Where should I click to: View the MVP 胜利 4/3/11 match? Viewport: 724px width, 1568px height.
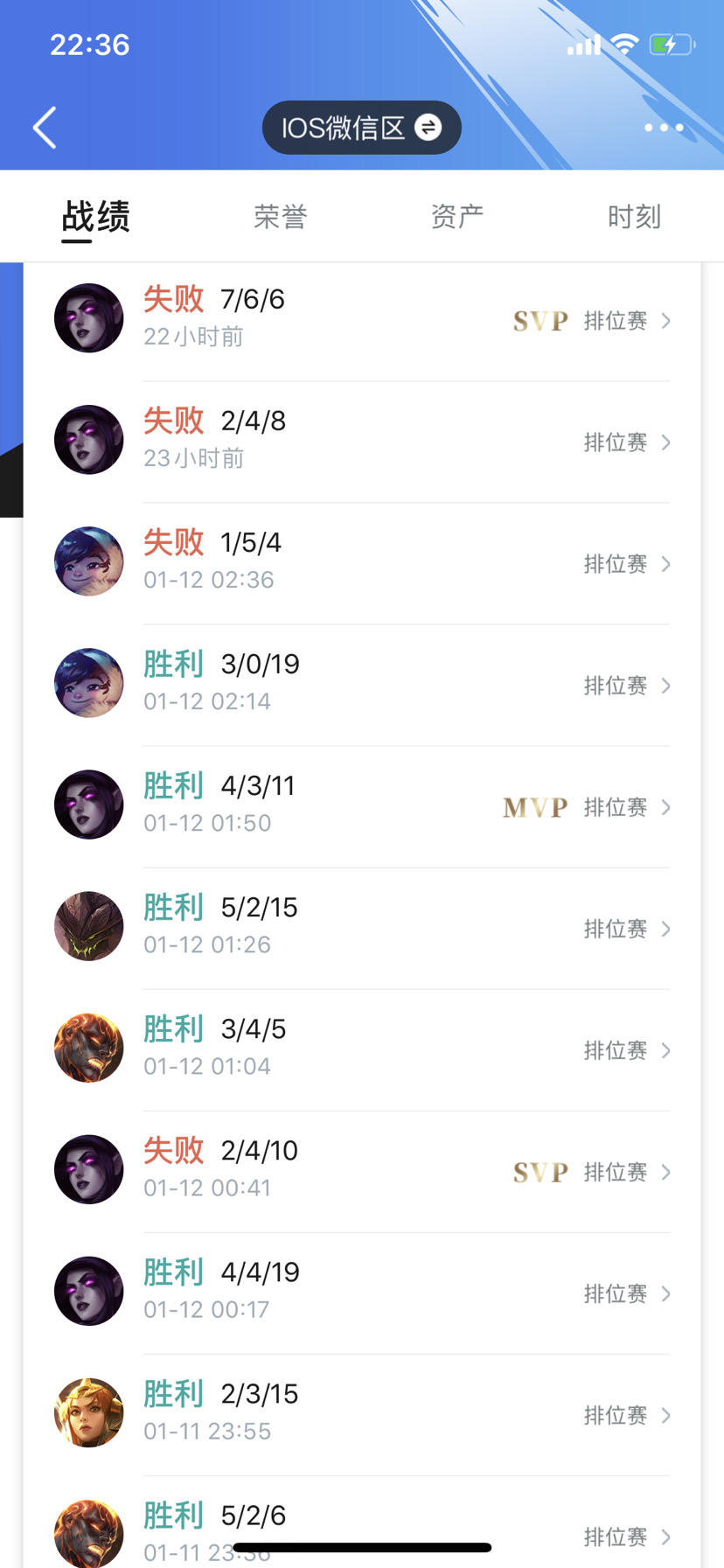point(362,805)
